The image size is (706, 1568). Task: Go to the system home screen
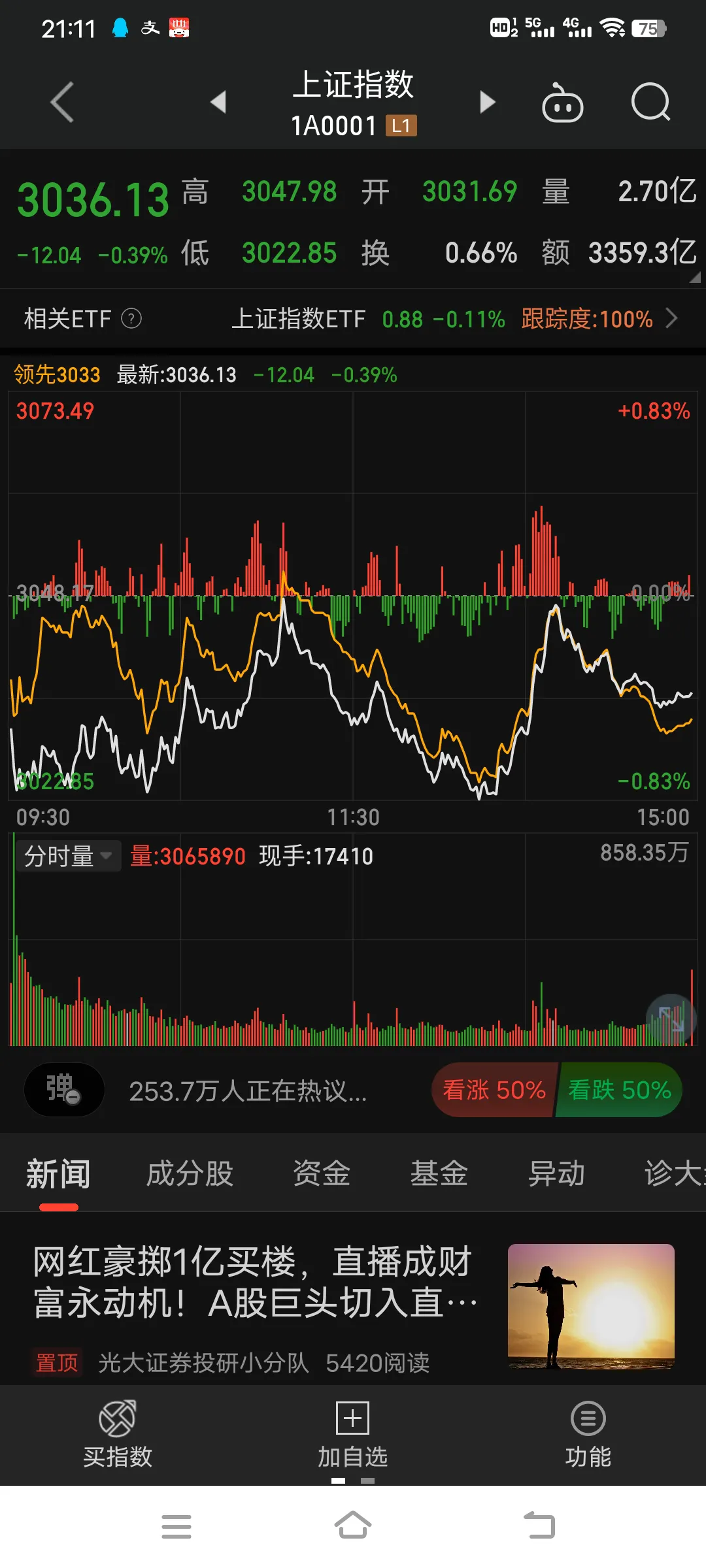tap(353, 1526)
